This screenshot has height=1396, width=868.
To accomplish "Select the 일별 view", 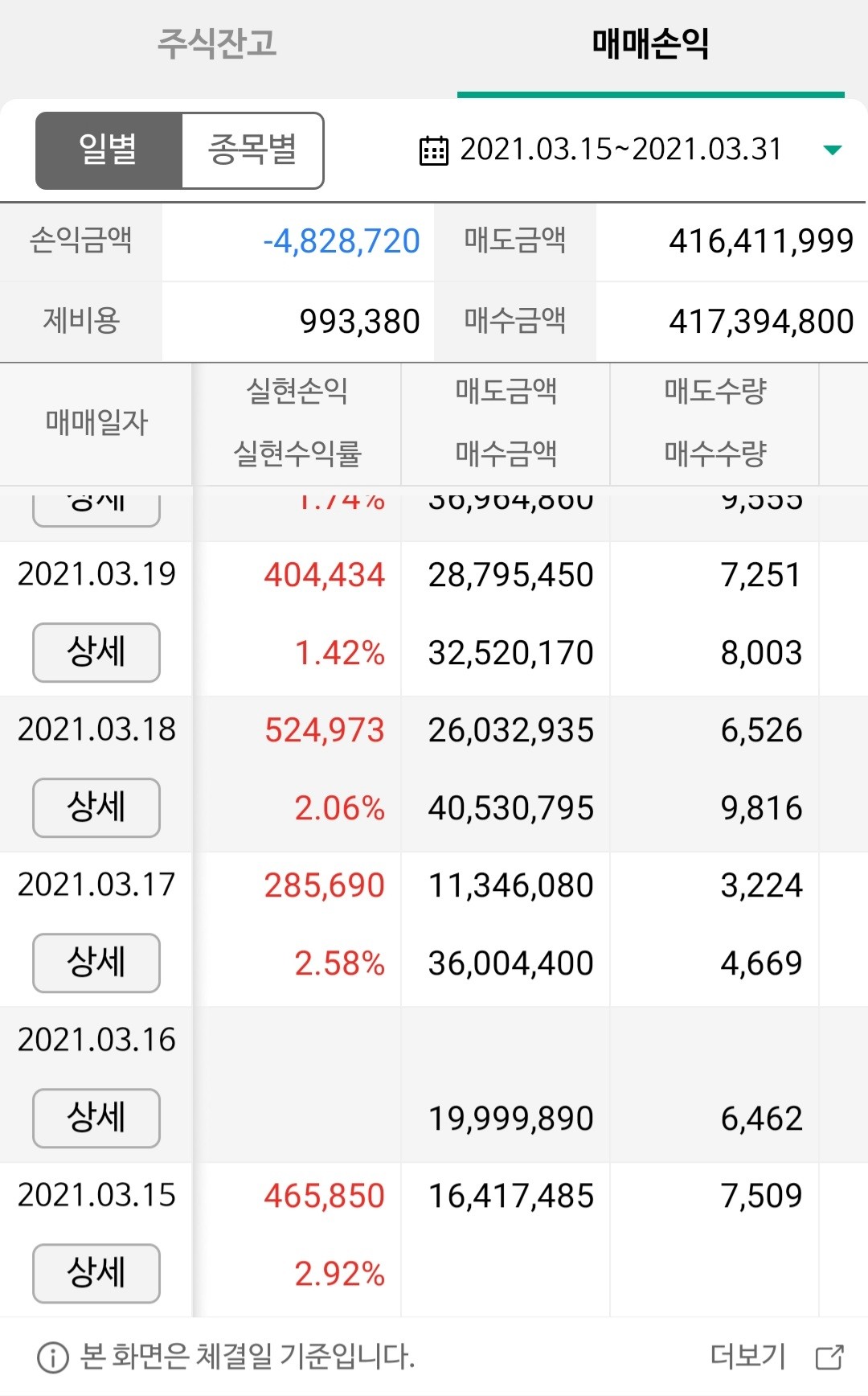I will tap(109, 150).
